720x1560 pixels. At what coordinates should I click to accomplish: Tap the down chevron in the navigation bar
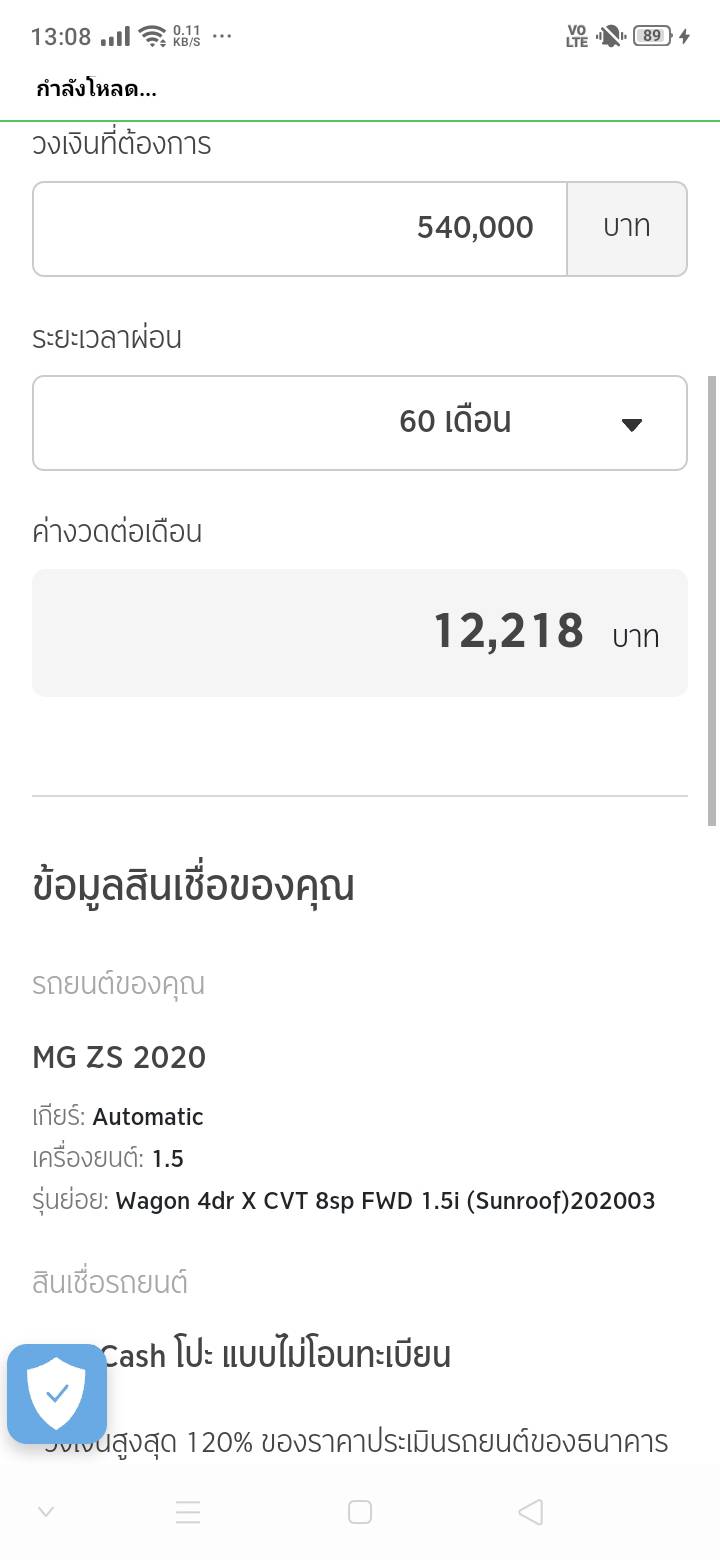(x=45, y=1512)
